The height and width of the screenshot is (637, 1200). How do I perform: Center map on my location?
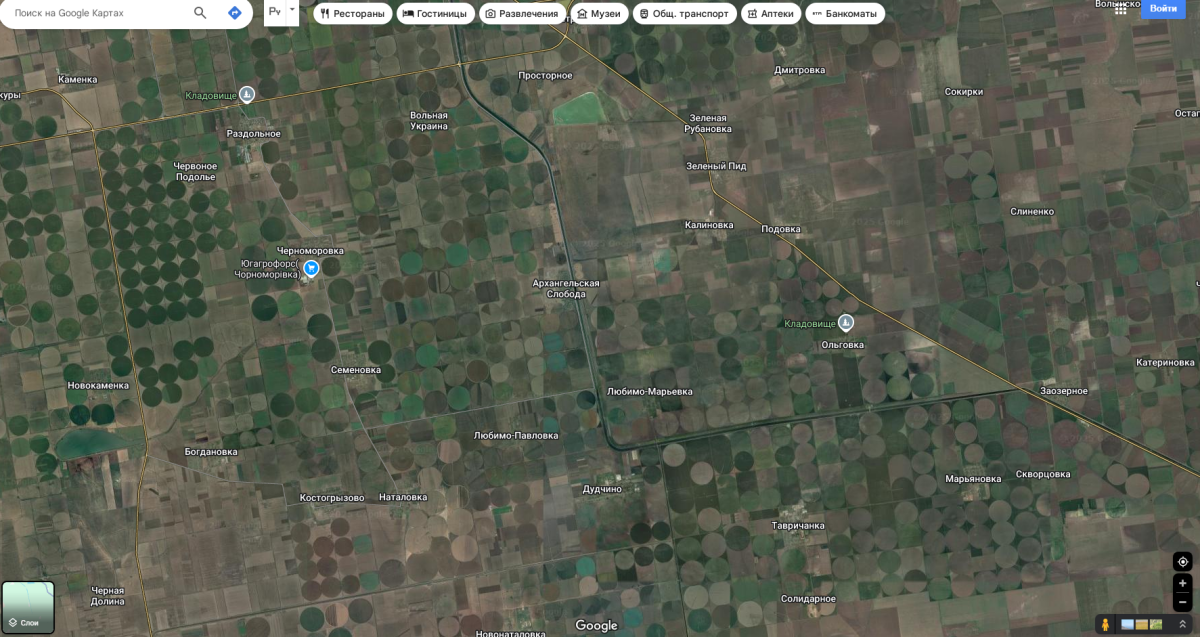[x=1183, y=562]
